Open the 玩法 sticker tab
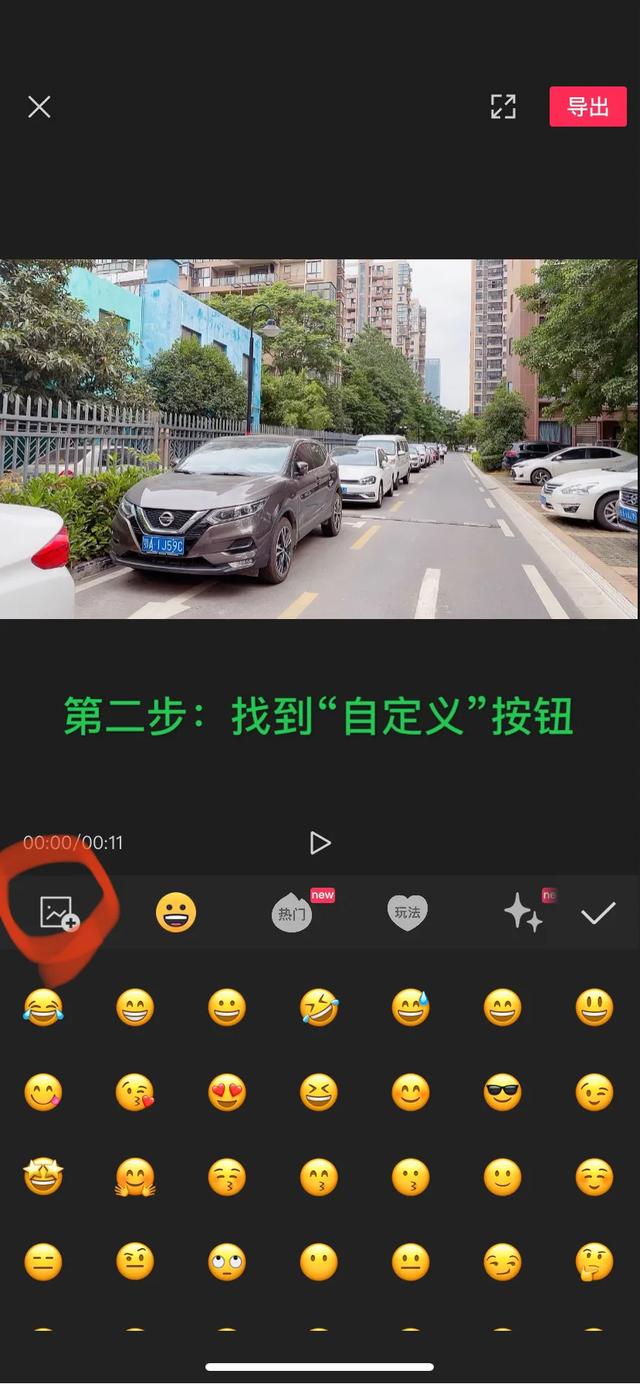640x1384 pixels. (407, 912)
